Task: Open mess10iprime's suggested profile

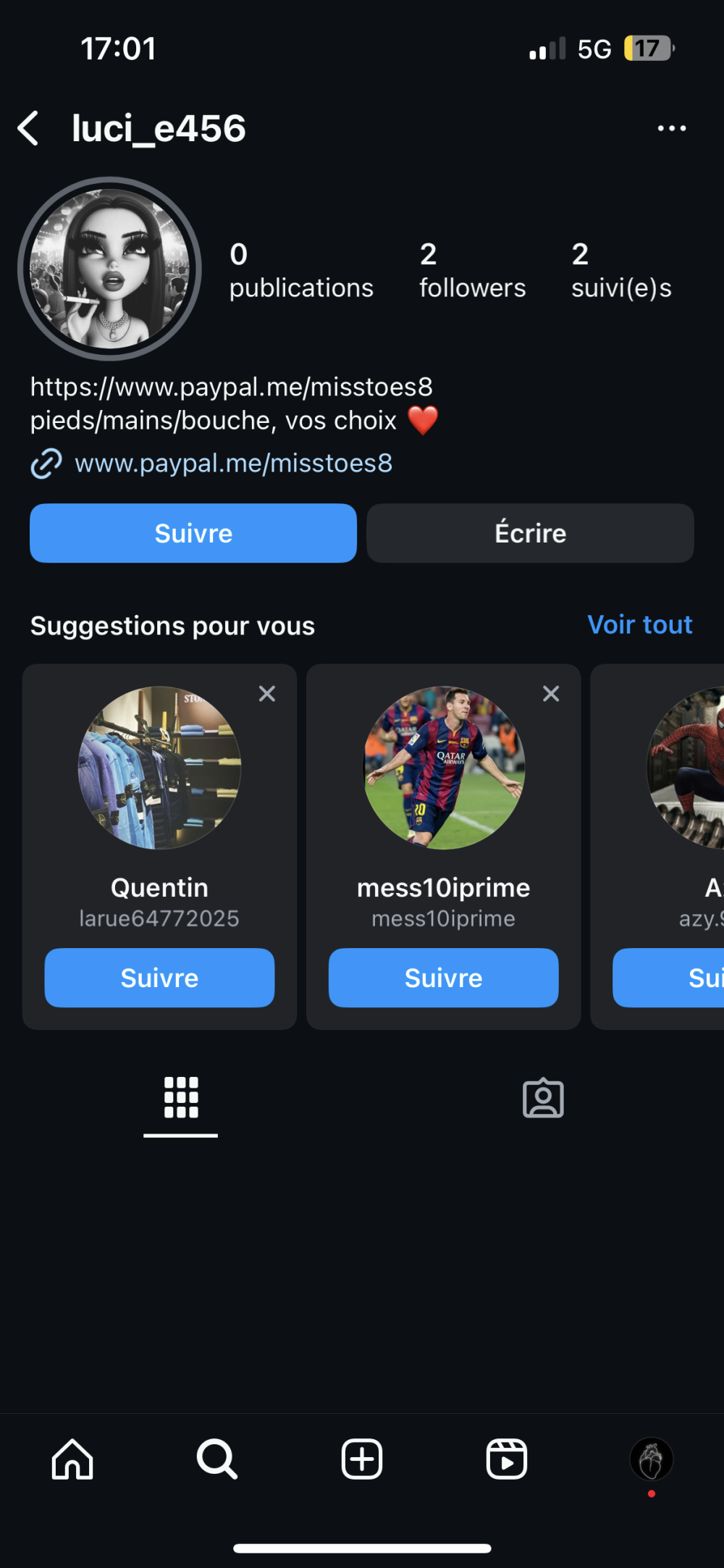Action: pyautogui.click(x=444, y=768)
